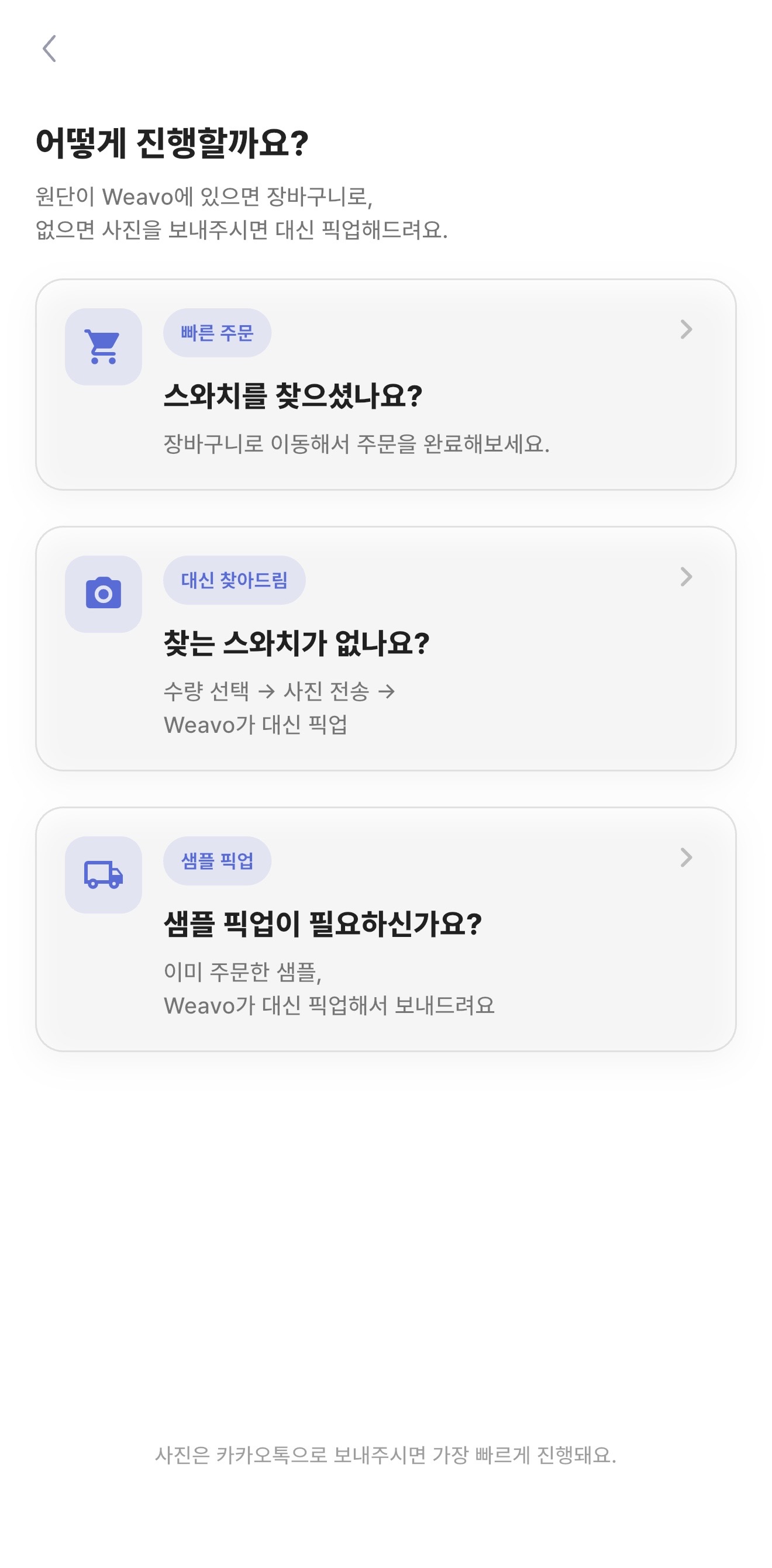The width and height of the screenshot is (772, 1568).
Task: Select the 빠른 주문 badge
Action: pyautogui.click(x=218, y=333)
